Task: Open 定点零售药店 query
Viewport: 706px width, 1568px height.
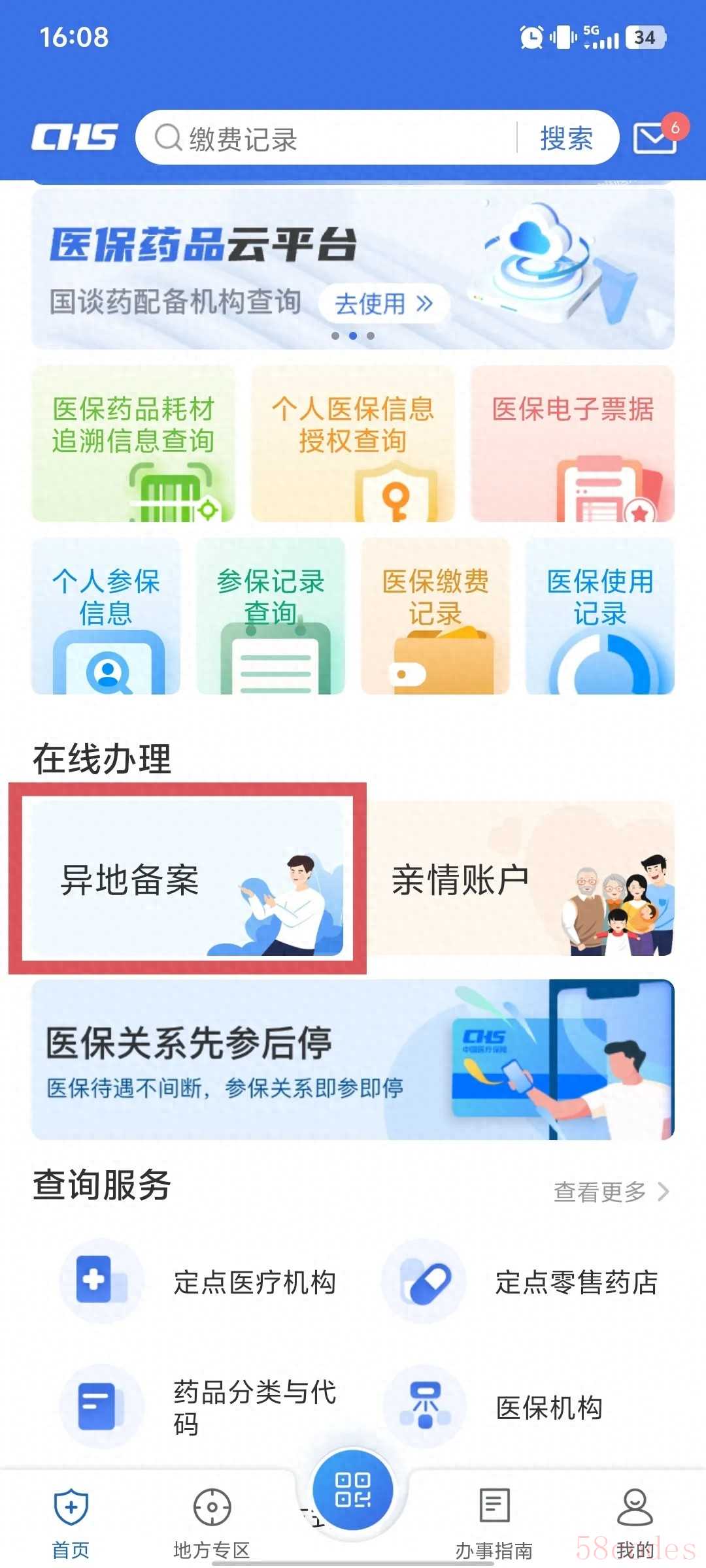Action: [529, 1282]
